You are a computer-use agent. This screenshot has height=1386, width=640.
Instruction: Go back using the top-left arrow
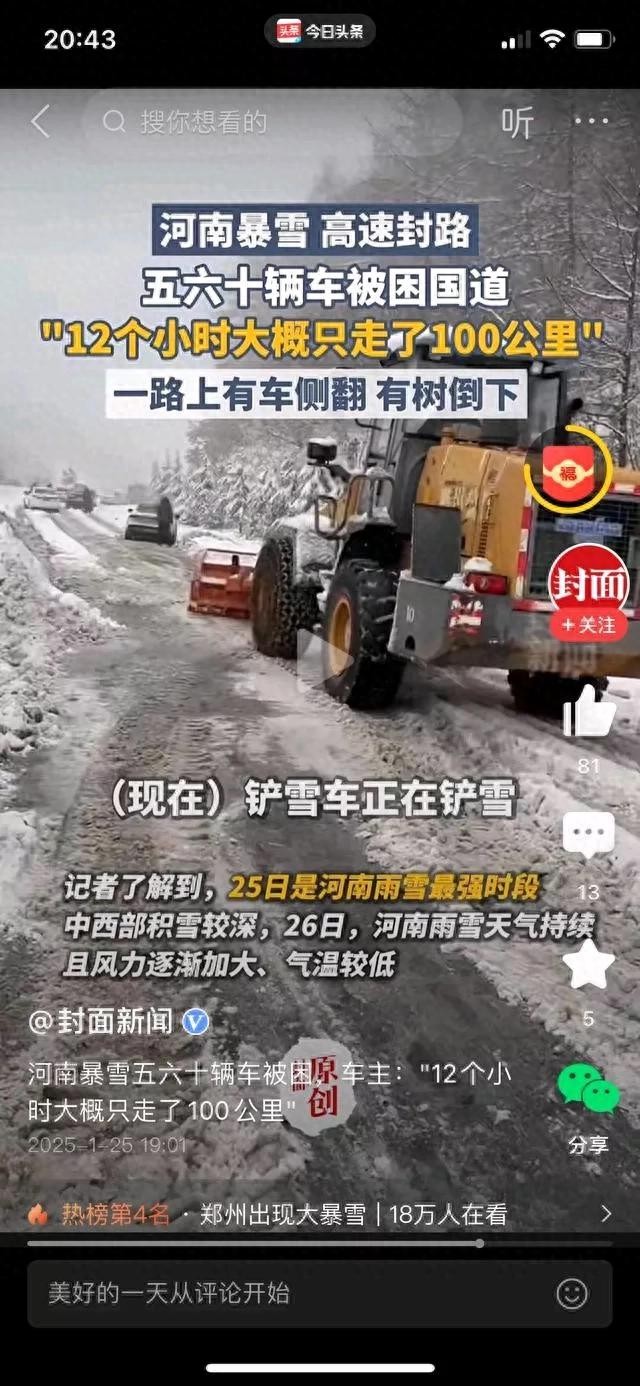tap(40, 122)
